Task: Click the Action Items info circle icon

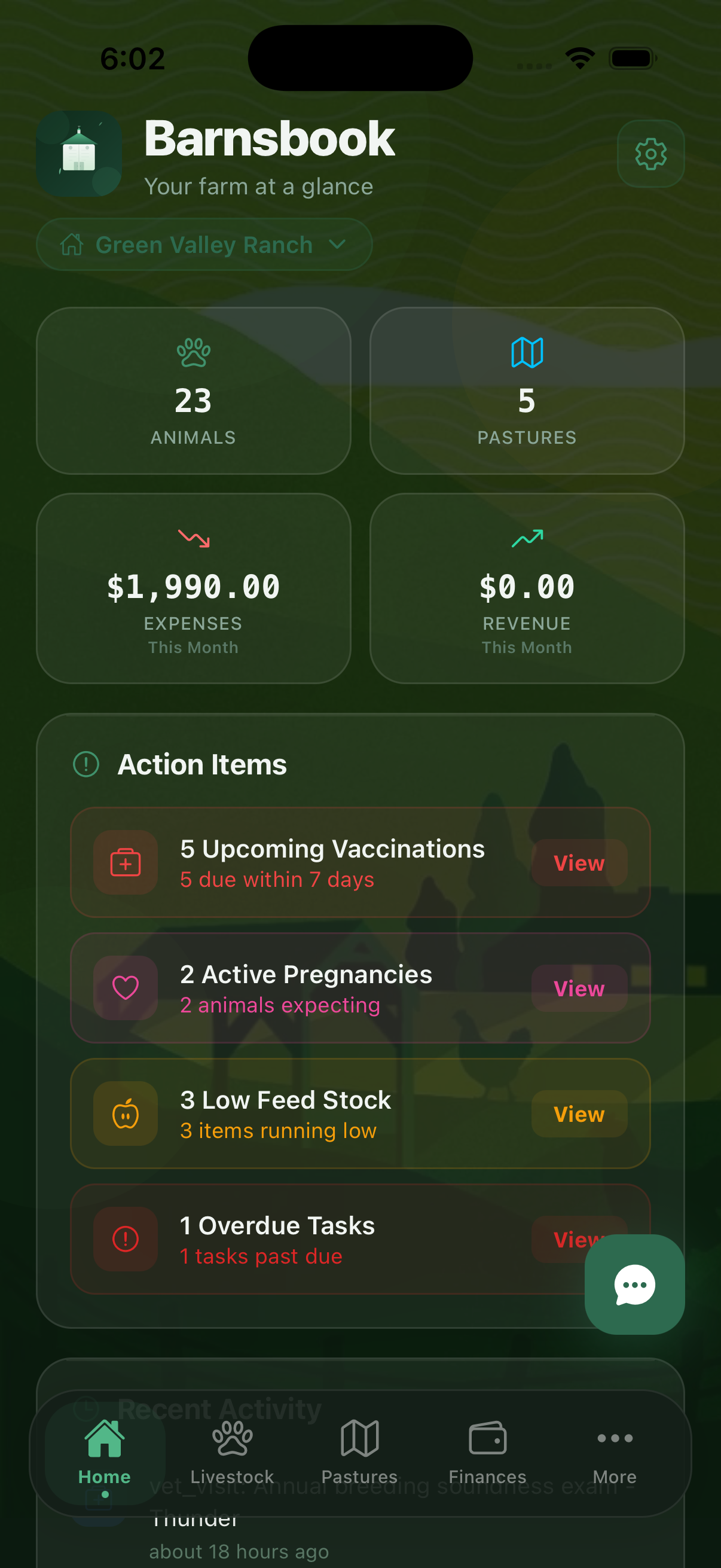Action: coord(85,764)
